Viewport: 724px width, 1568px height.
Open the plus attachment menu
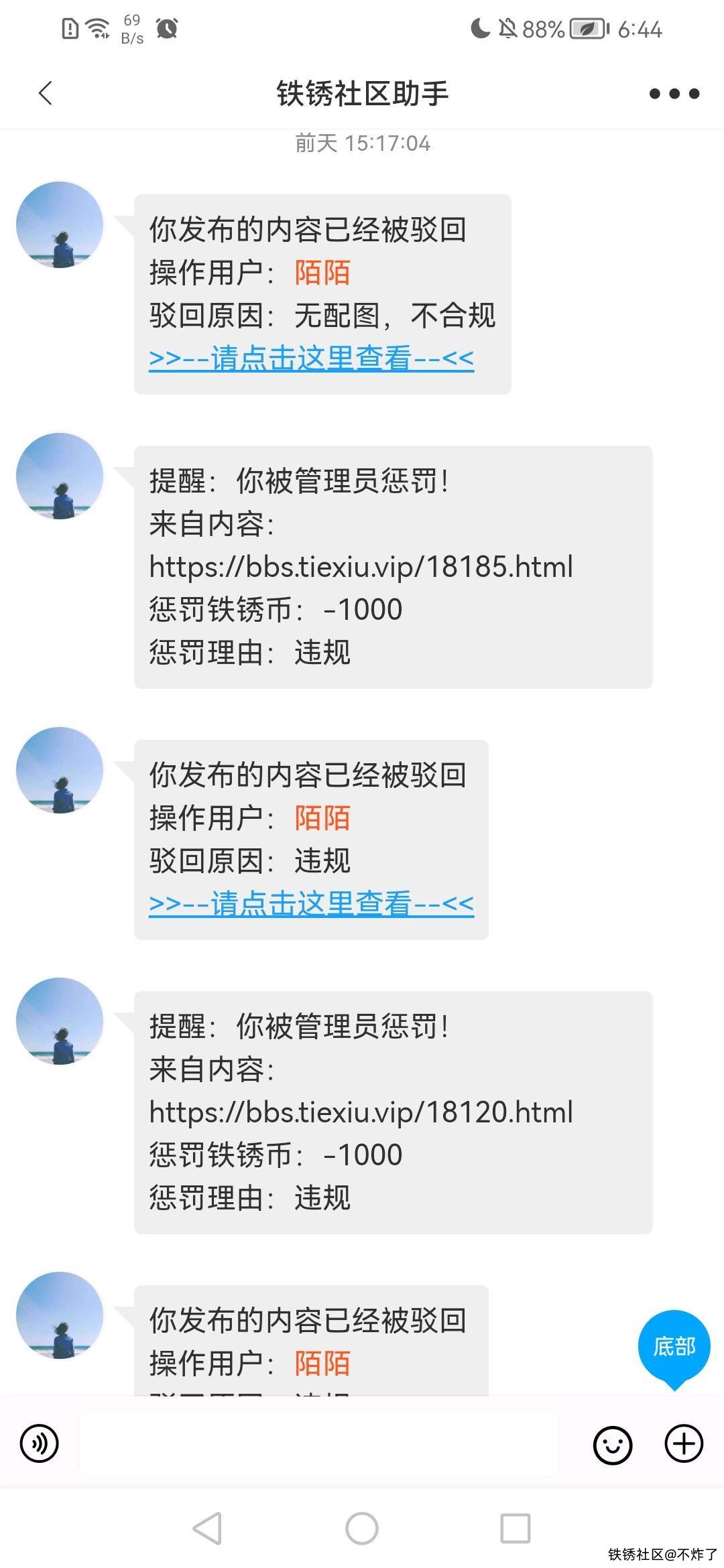(x=683, y=1443)
